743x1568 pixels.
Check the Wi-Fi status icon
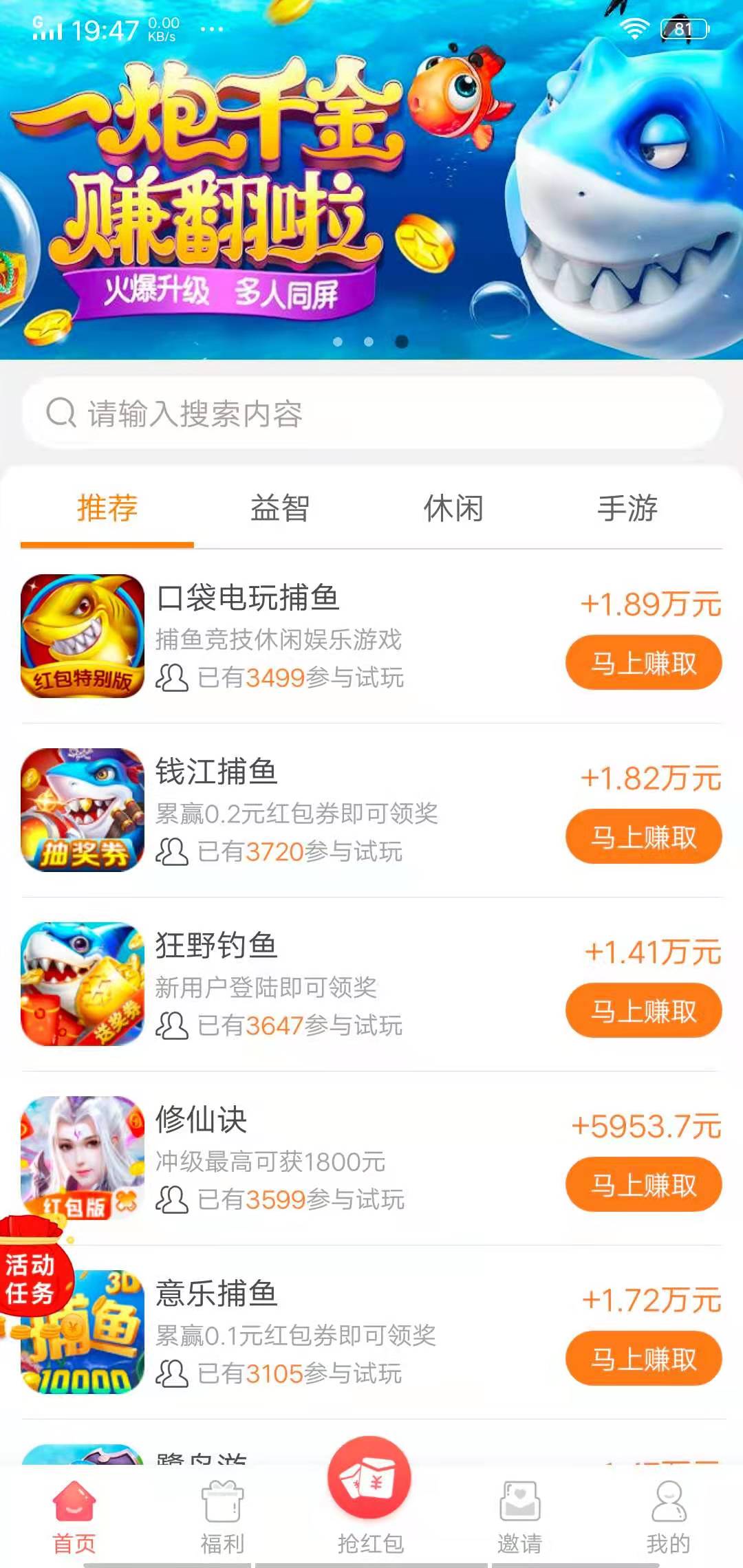pyautogui.click(x=634, y=28)
